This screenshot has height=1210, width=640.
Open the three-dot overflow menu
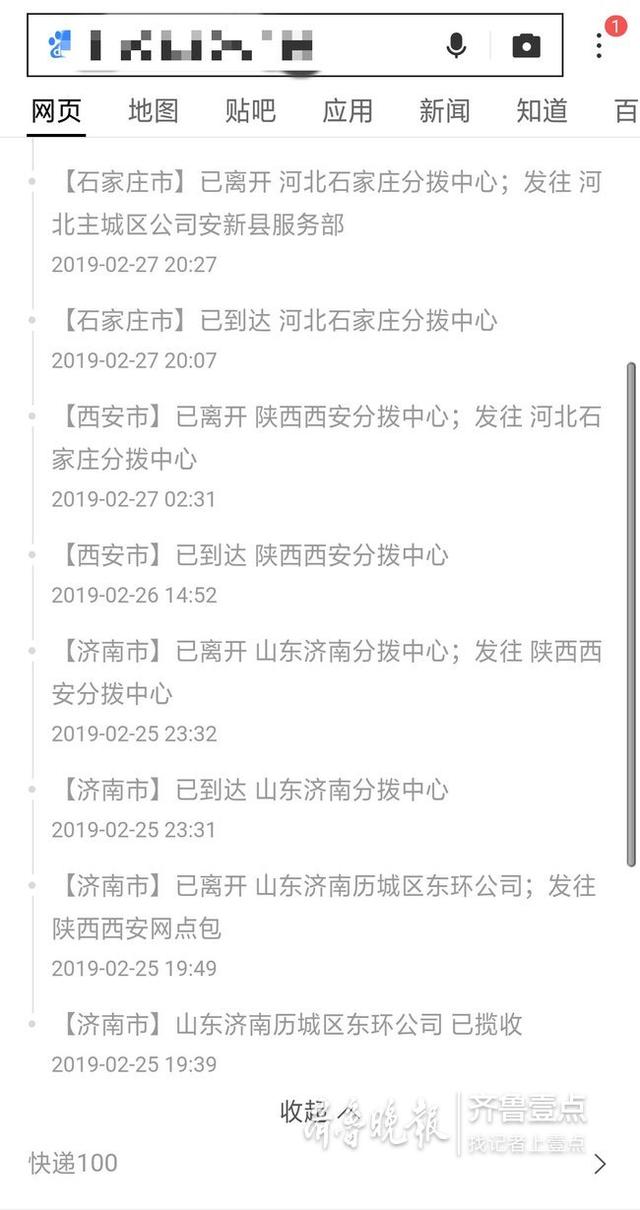point(599,45)
